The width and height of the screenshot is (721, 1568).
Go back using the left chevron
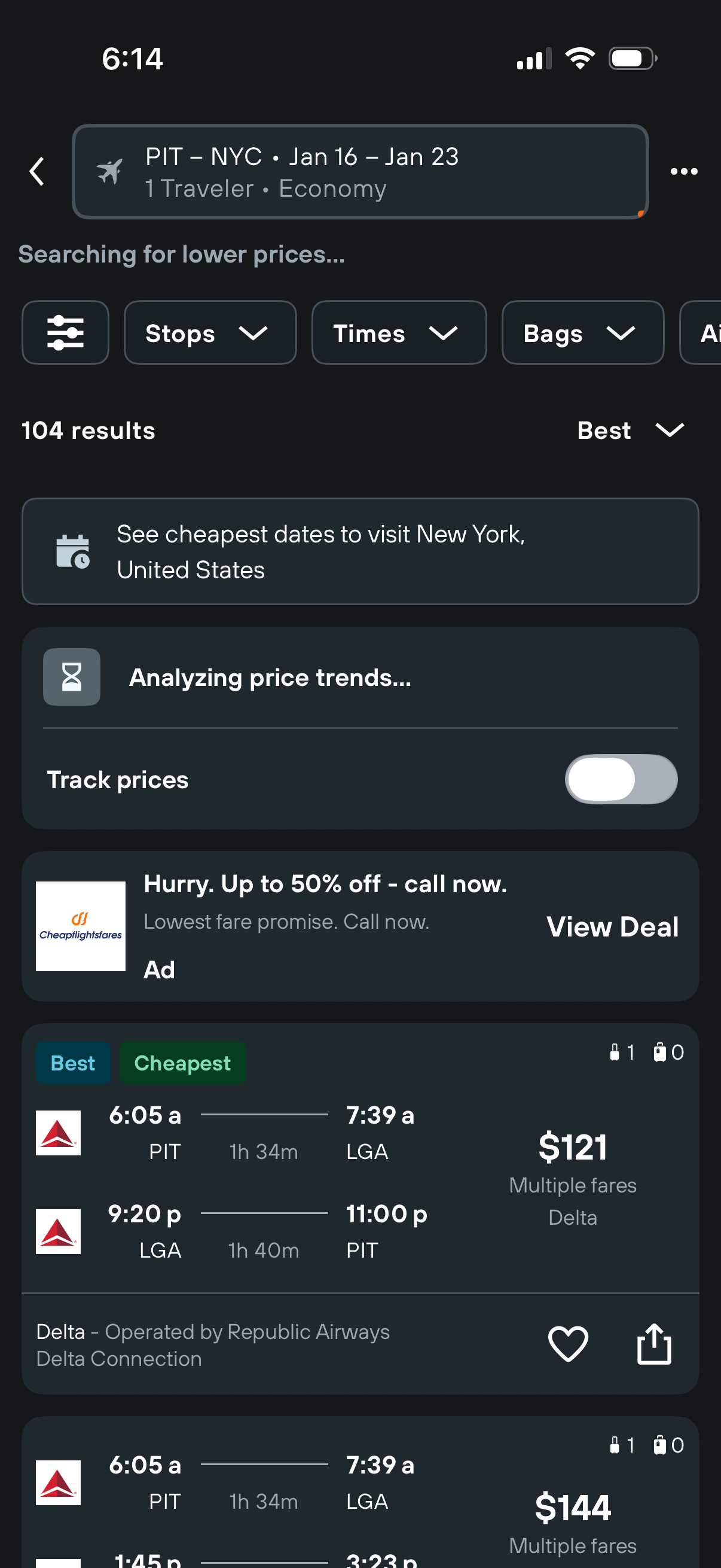point(36,171)
